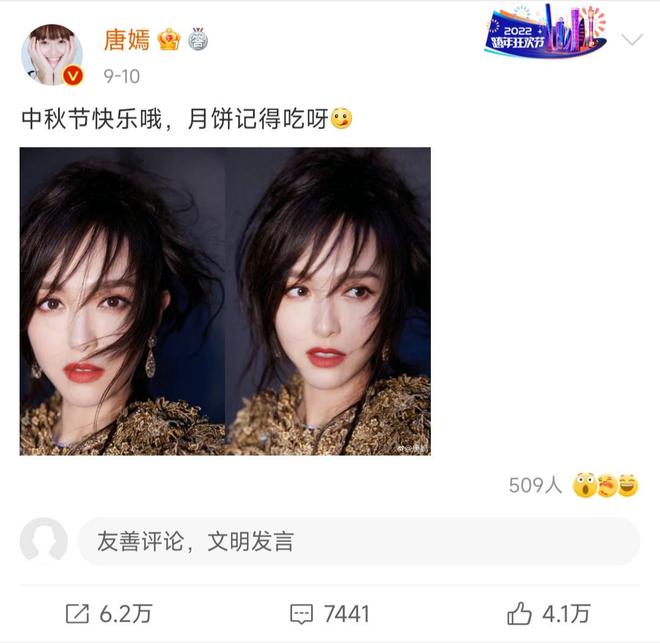The image size is (660, 643).
Task: View the right photo in the post
Action: [329, 301]
